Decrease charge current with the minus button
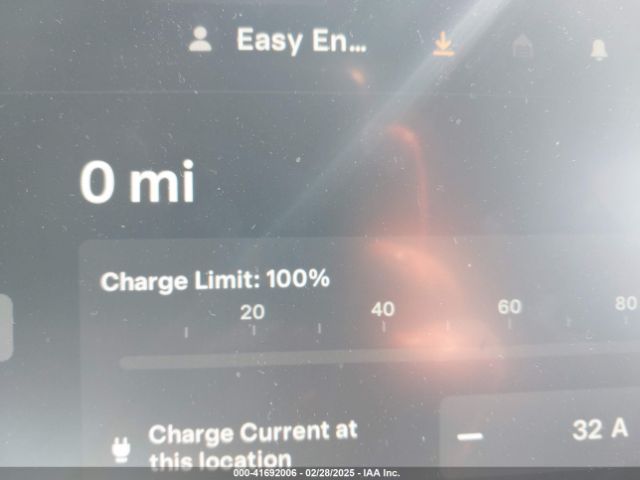The image size is (640, 480). coord(470,435)
